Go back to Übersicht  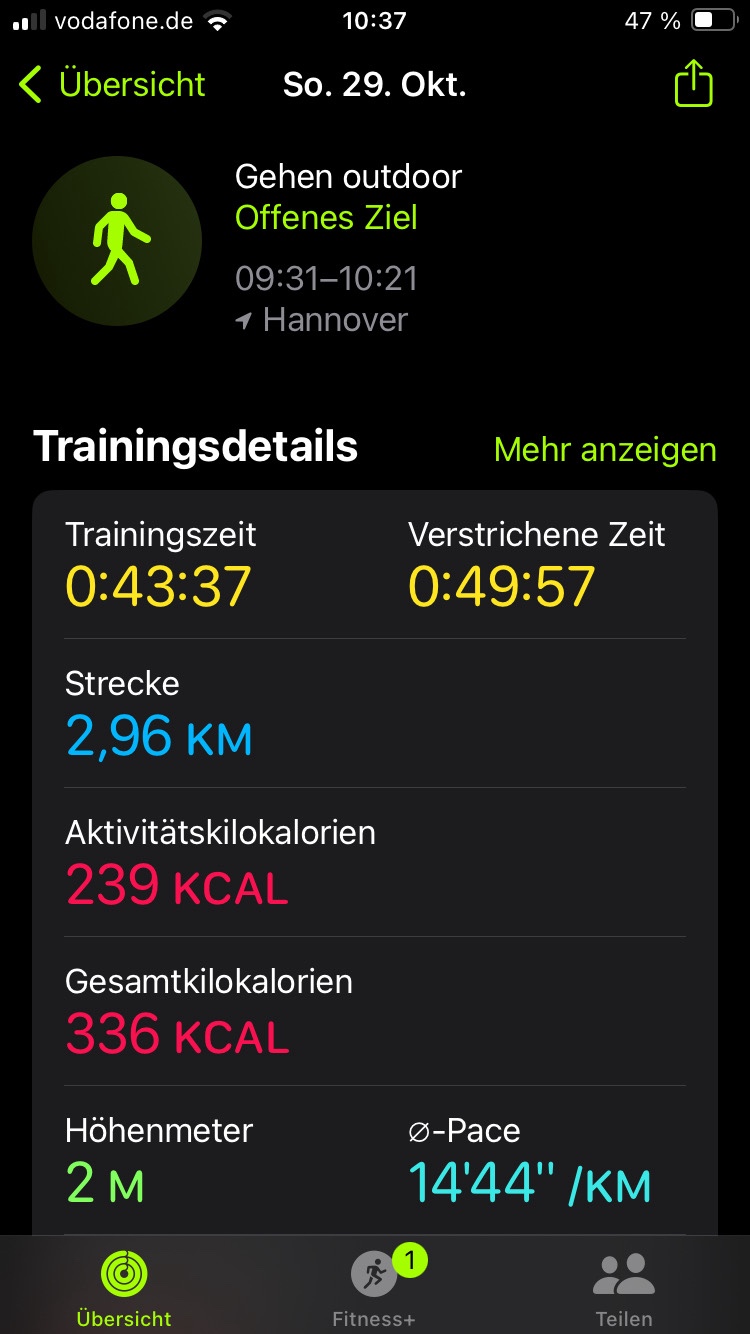[x=112, y=85]
